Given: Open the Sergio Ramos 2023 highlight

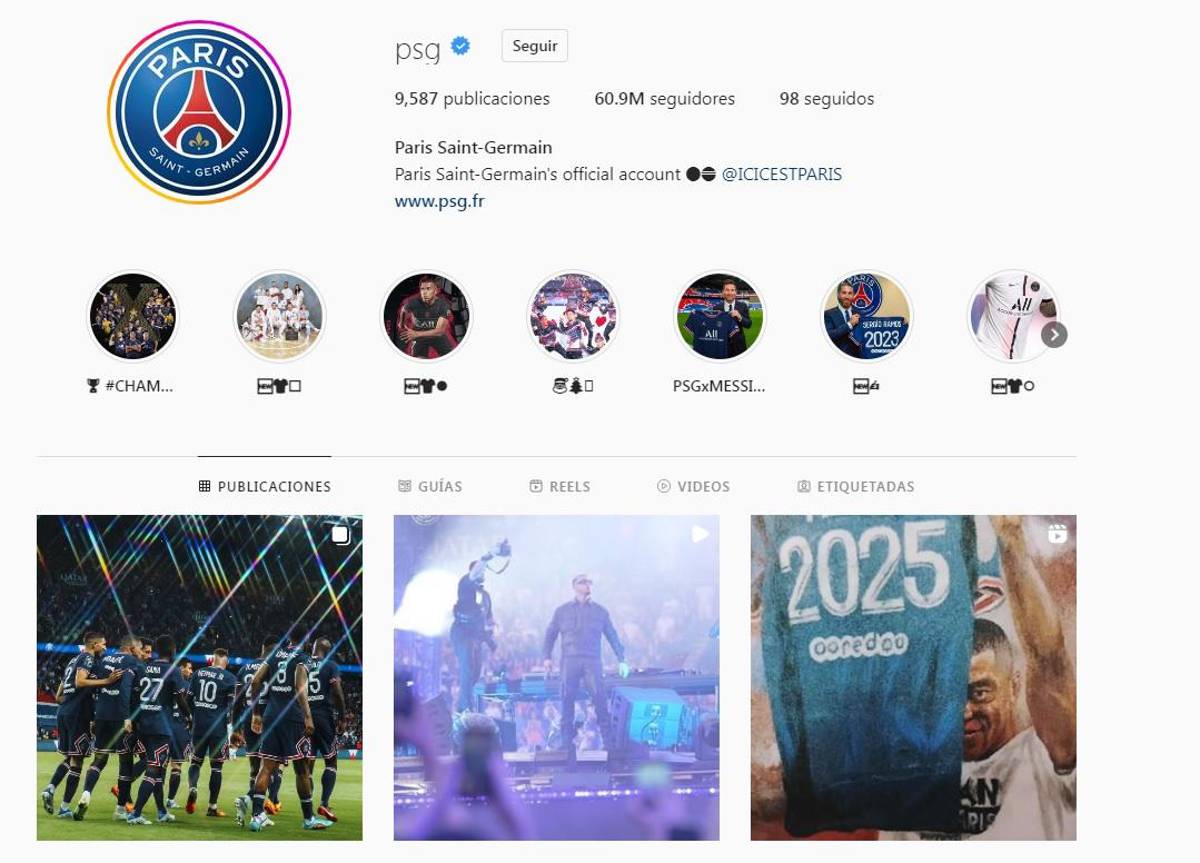Looking at the screenshot, I should coord(866,316).
